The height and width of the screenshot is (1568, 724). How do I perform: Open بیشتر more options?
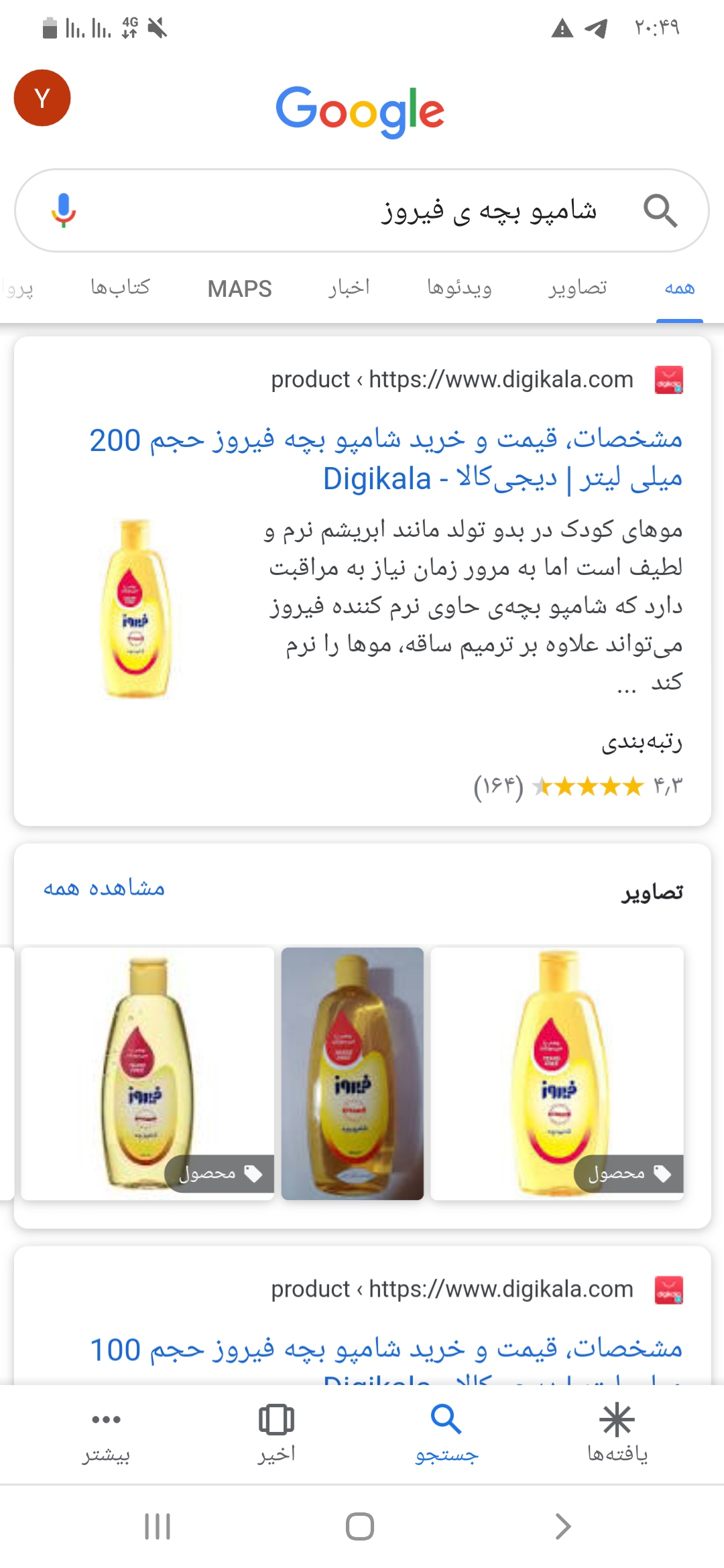pos(106,1433)
